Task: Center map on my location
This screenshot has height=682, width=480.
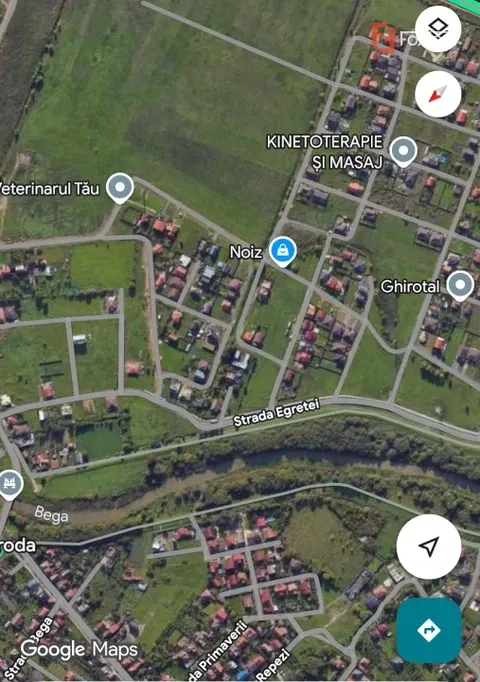Action: click(429, 547)
